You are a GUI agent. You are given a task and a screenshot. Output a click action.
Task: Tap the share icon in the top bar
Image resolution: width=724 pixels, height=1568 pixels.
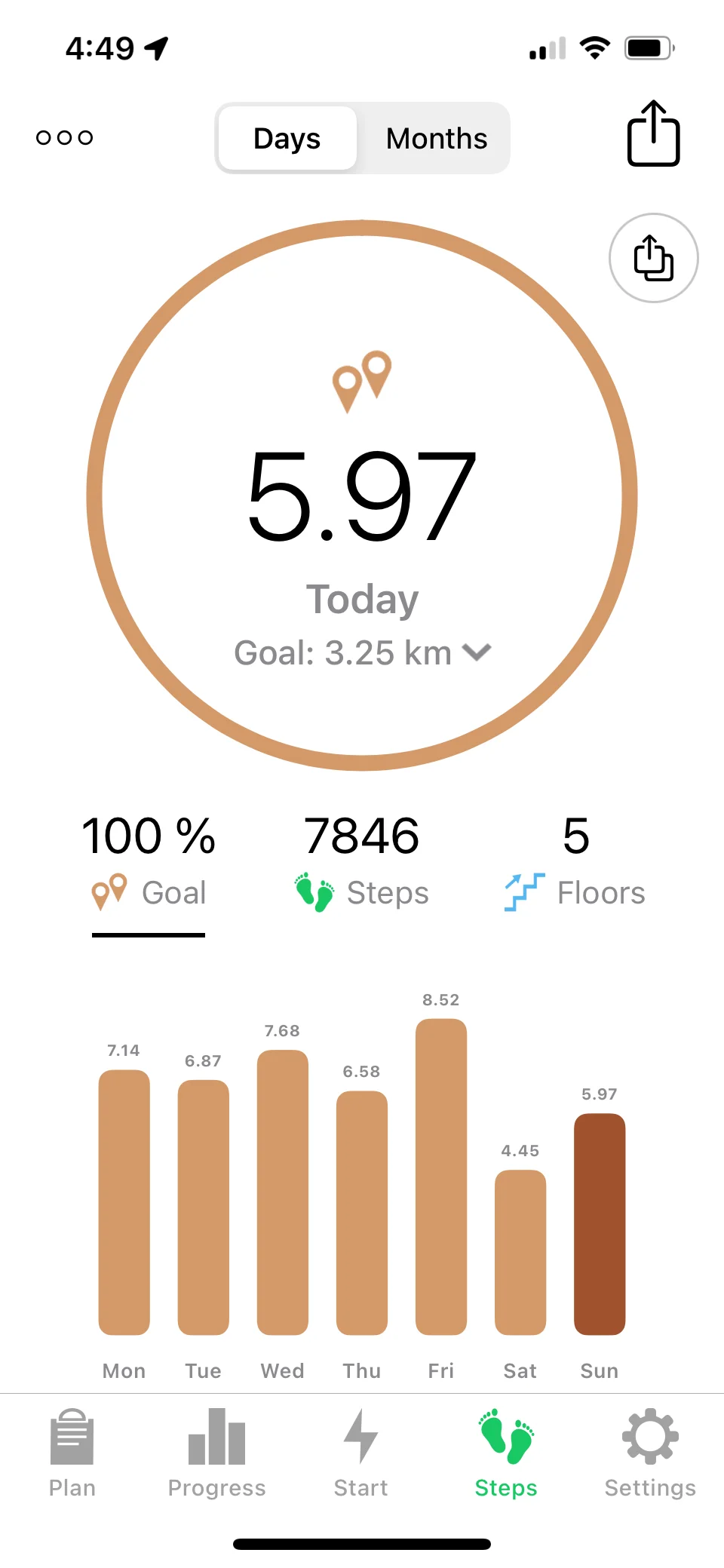653,133
